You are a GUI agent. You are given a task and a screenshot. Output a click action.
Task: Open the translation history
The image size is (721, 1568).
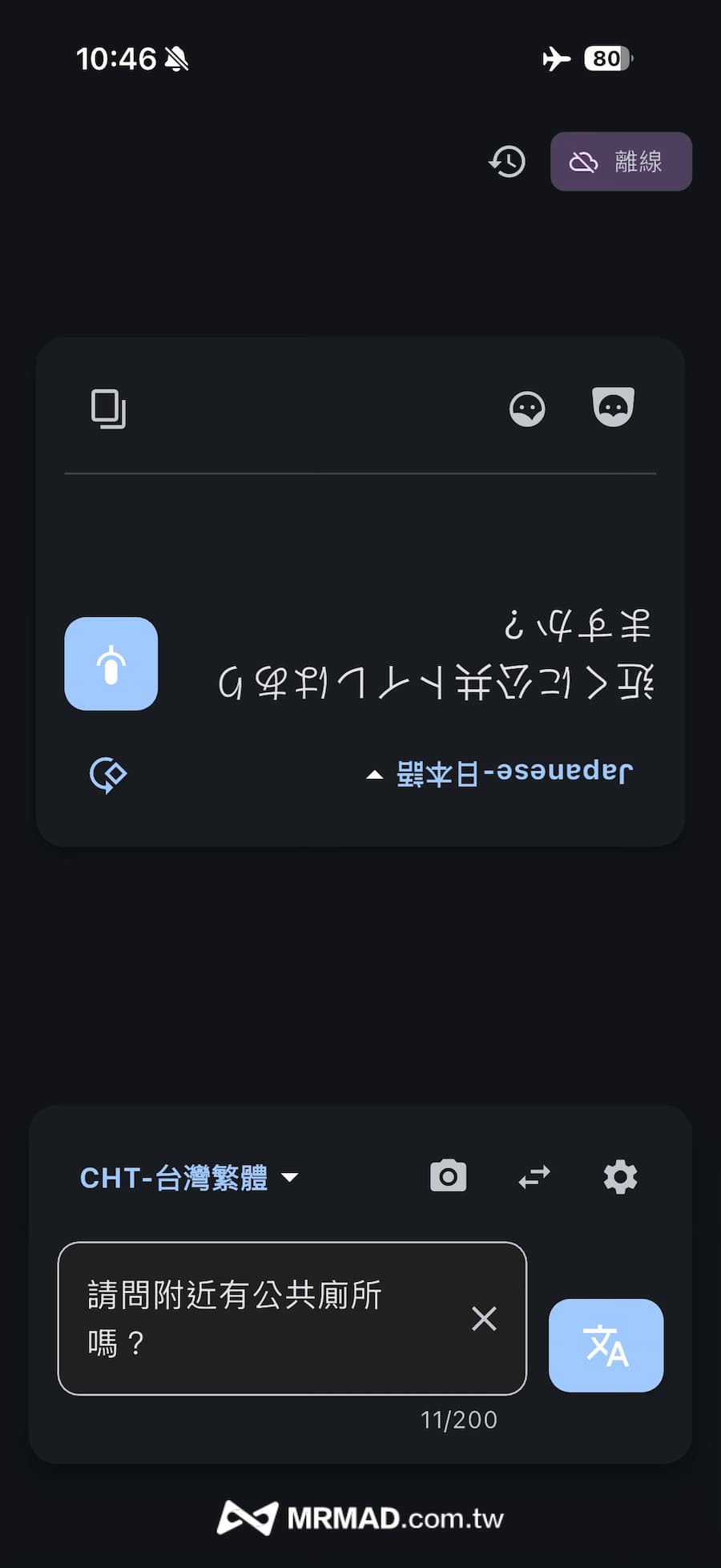pyautogui.click(x=507, y=162)
